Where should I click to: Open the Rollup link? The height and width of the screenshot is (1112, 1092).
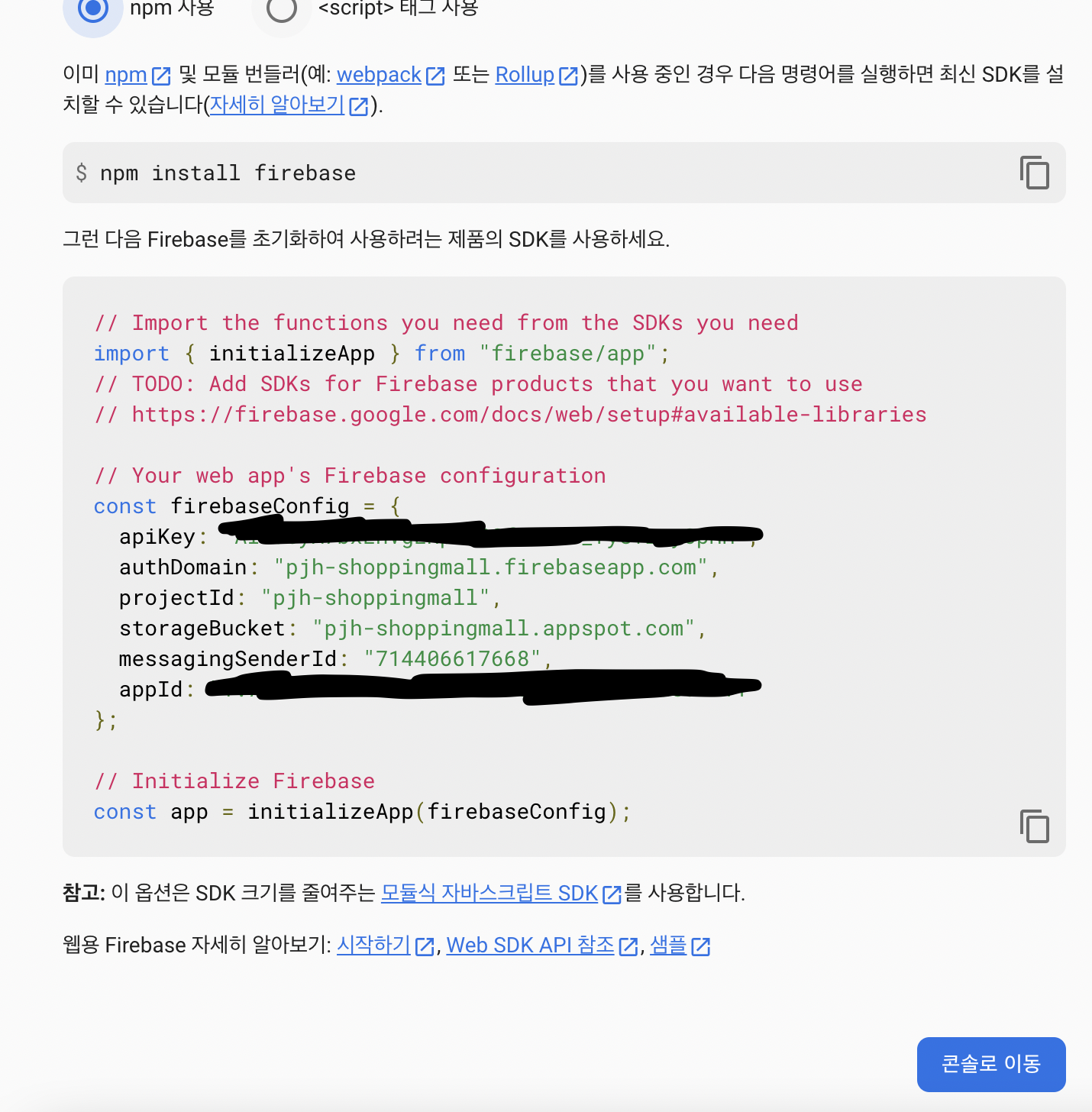coord(525,75)
